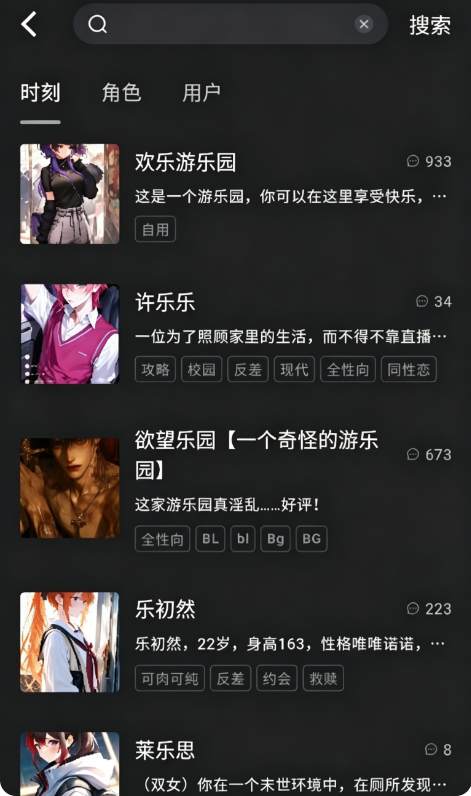Open the 乐初然 result
Image resolution: width=471 pixels, height=796 pixels.
(x=236, y=642)
